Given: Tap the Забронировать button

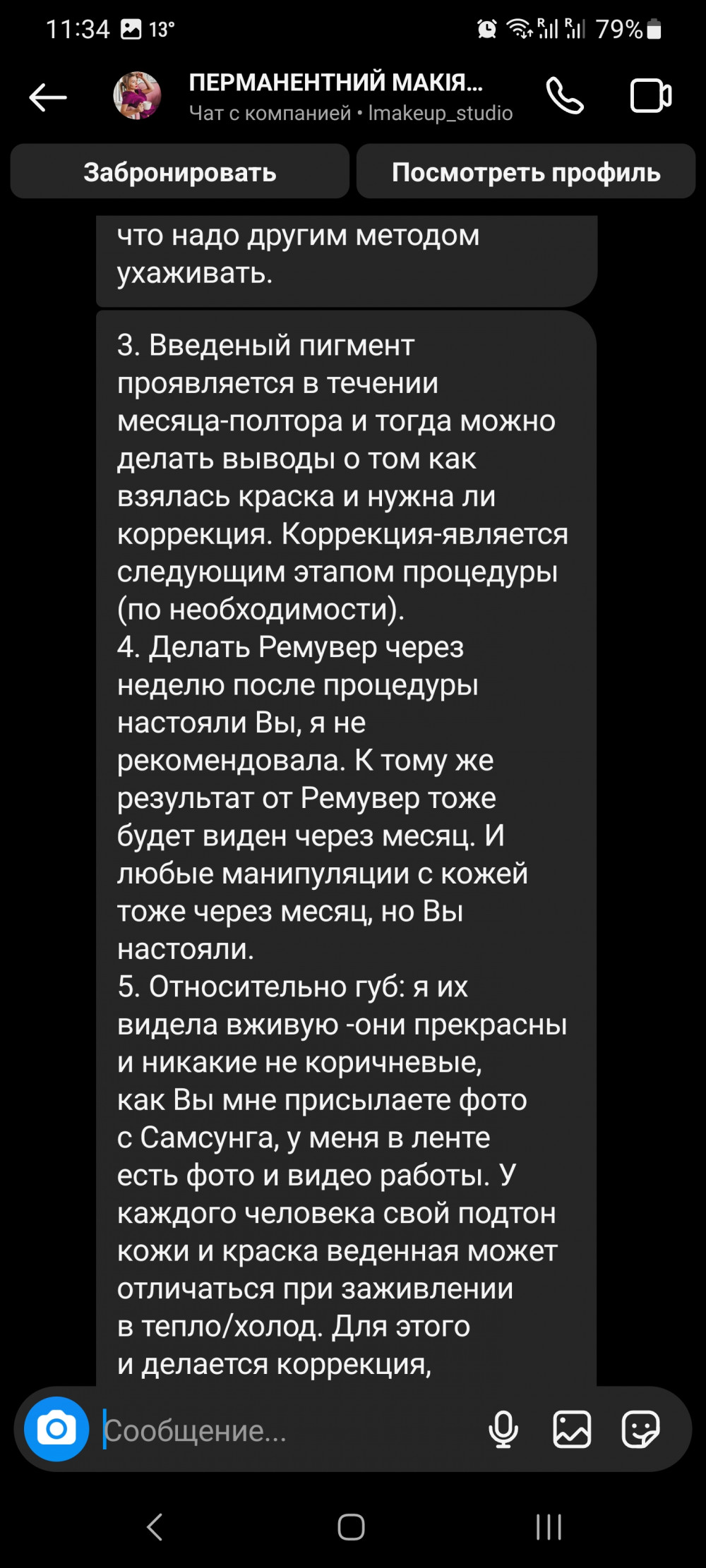Looking at the screenshot, I should [x=180, y=171].
